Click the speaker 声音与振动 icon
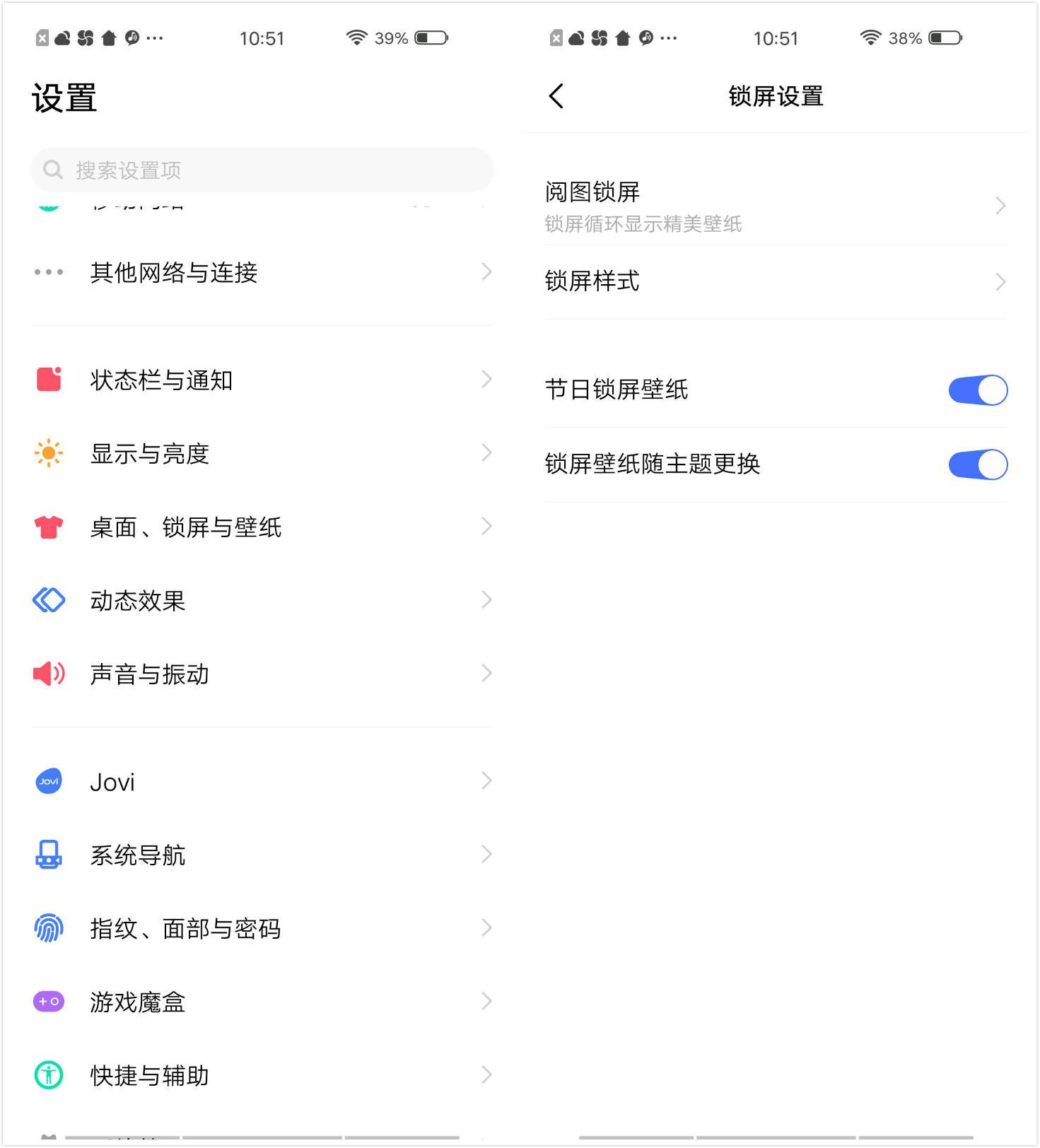Image resolution: width=1040 pixels, height=1148 pixels. [47, 674]
